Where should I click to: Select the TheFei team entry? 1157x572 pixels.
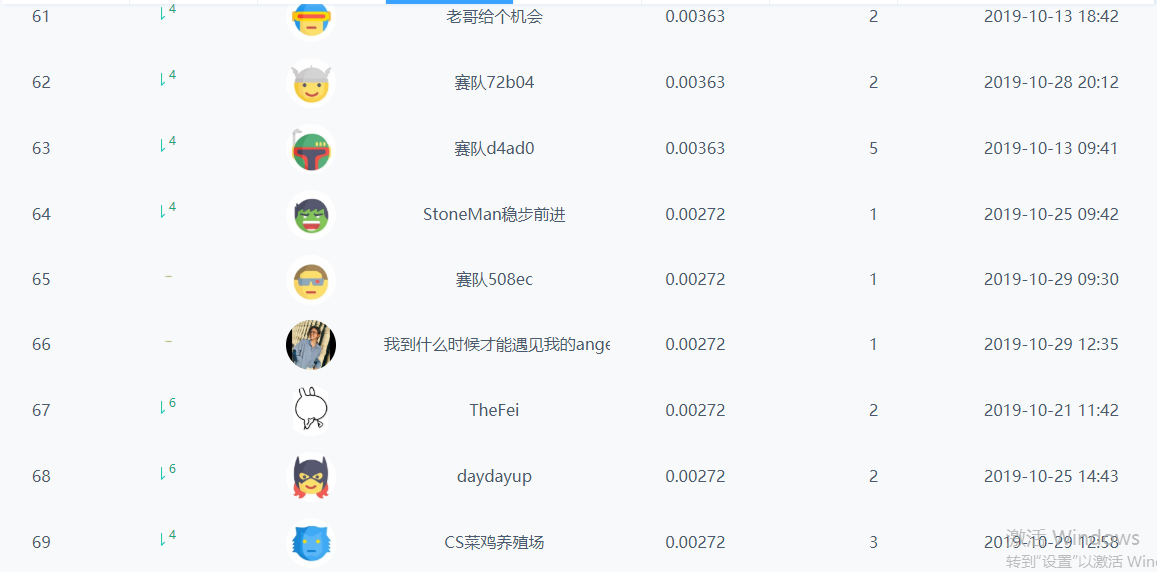[494, 410]
